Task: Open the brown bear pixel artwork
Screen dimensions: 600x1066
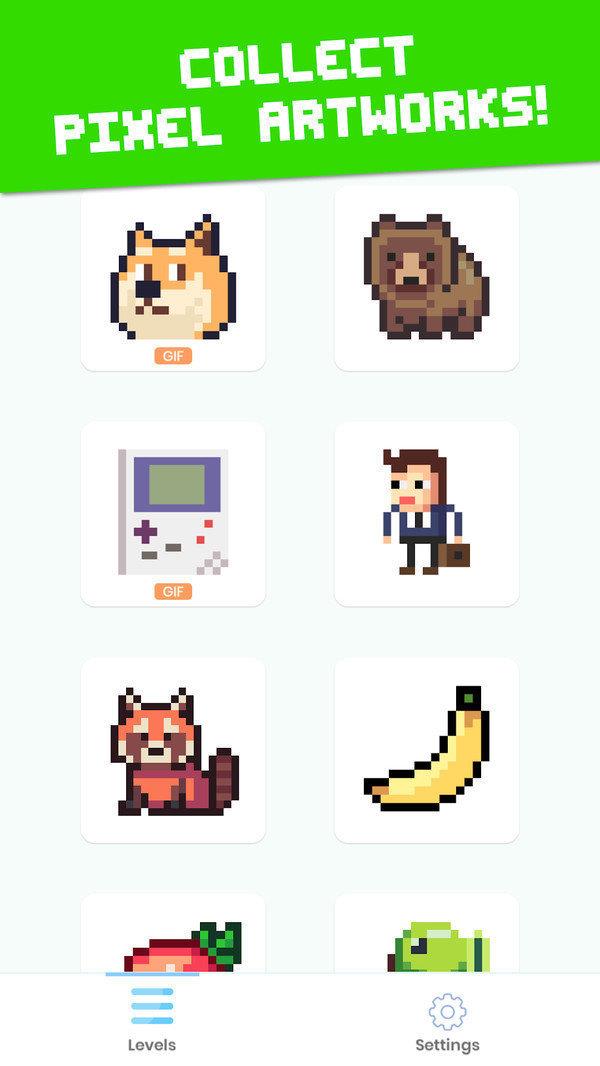Action: tap(426, 279)
